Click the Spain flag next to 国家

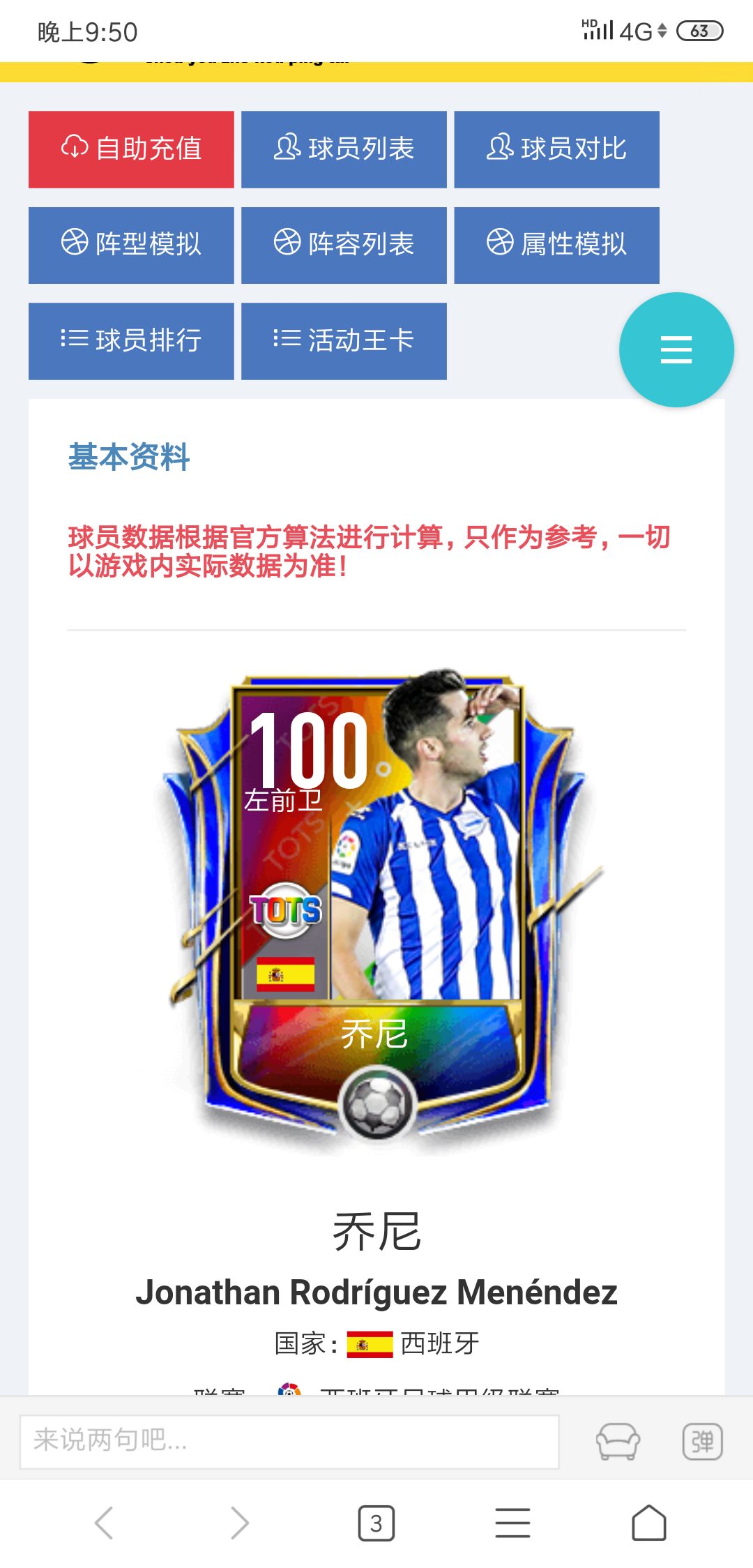pos(370,1344)
